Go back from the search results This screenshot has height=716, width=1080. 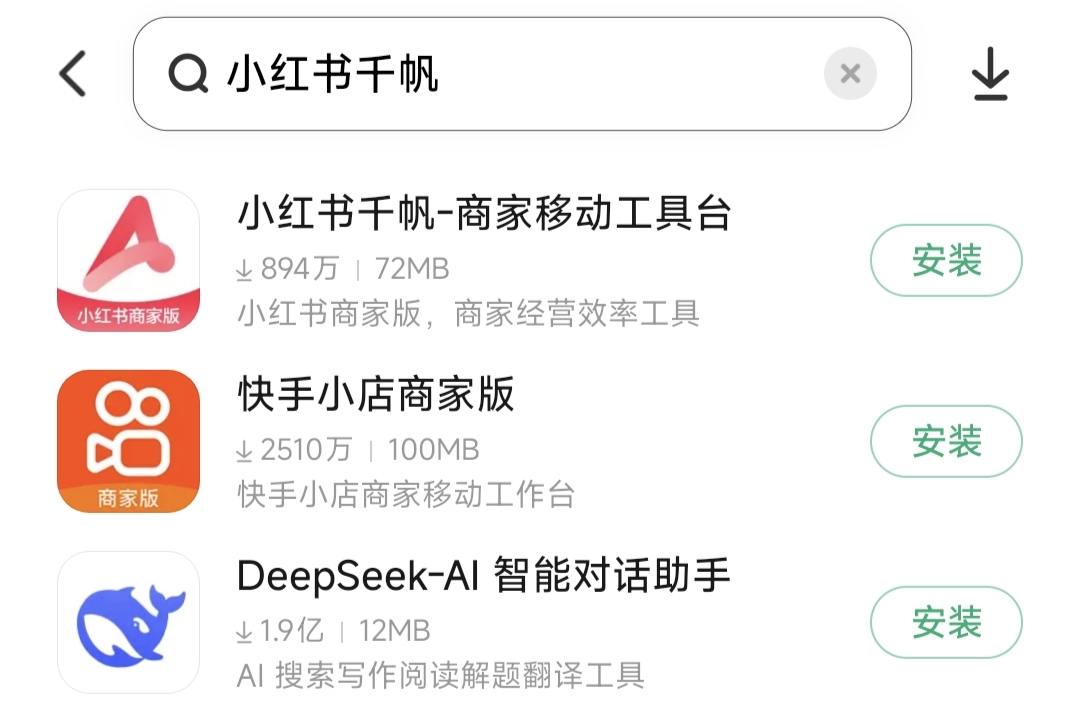pos(73,74)
